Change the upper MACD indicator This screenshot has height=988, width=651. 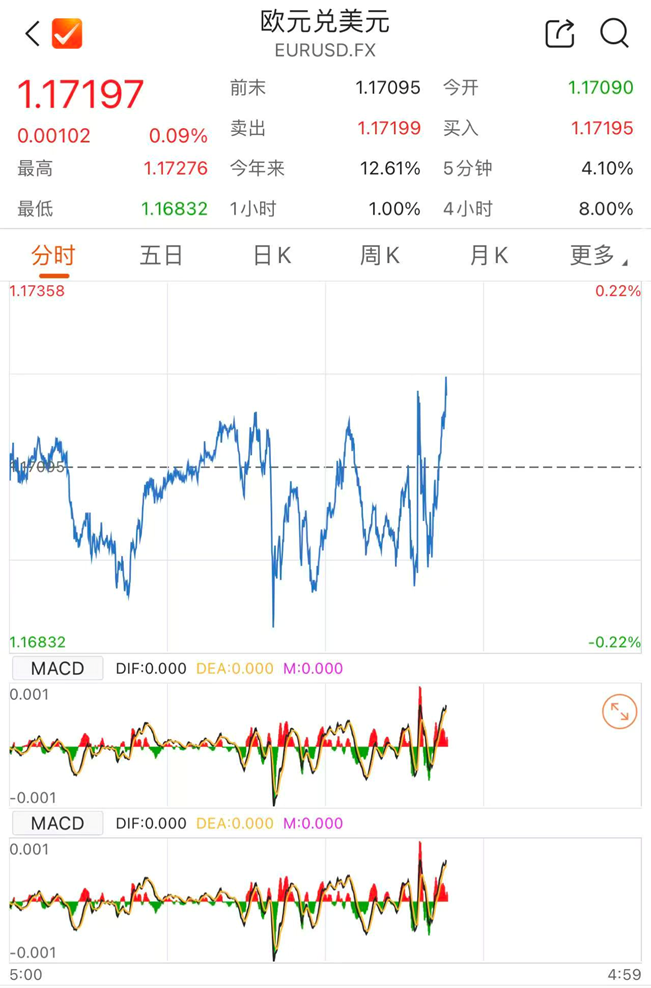[57, 668]
